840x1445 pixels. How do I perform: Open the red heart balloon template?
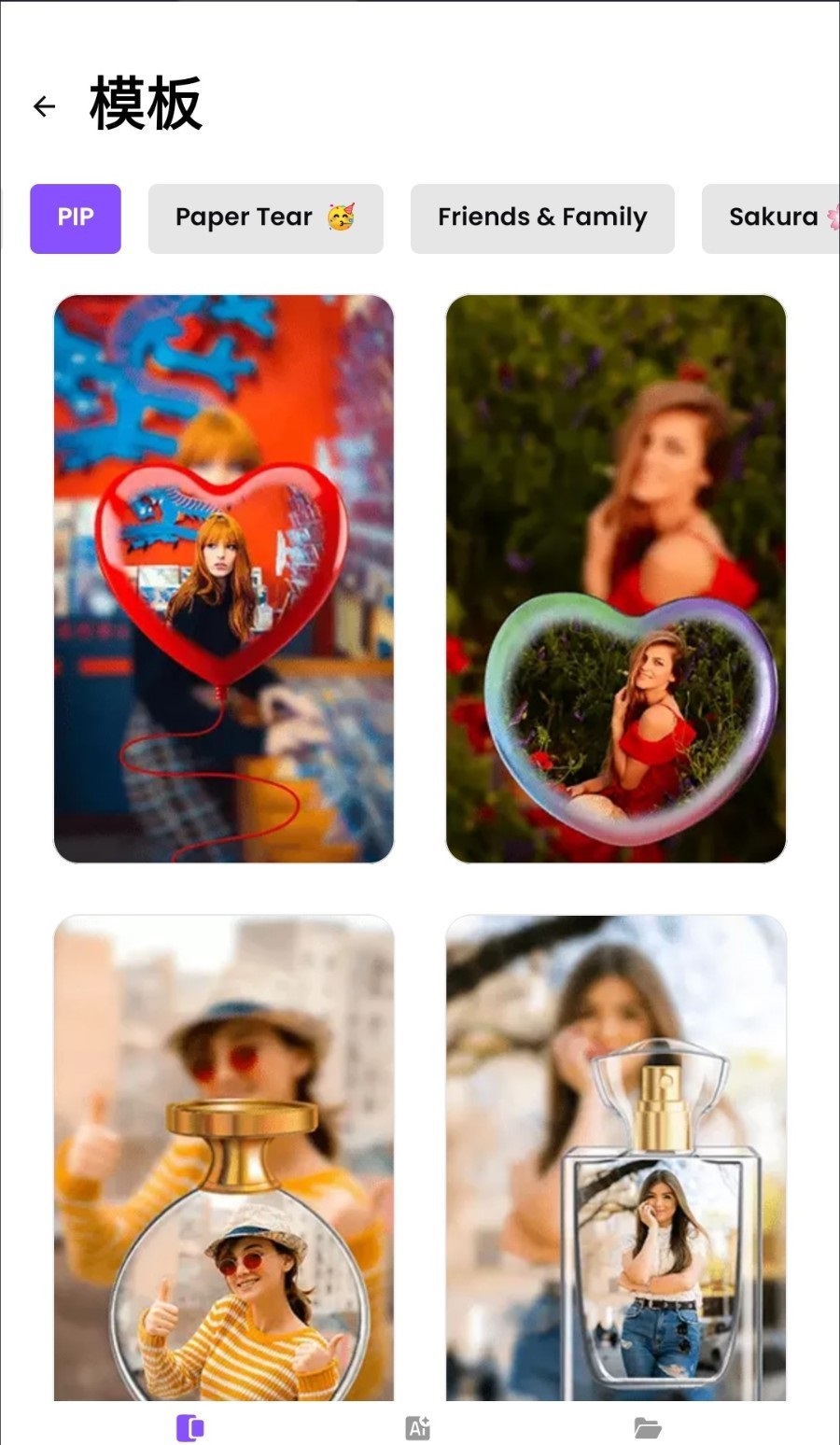pos(224,579)
